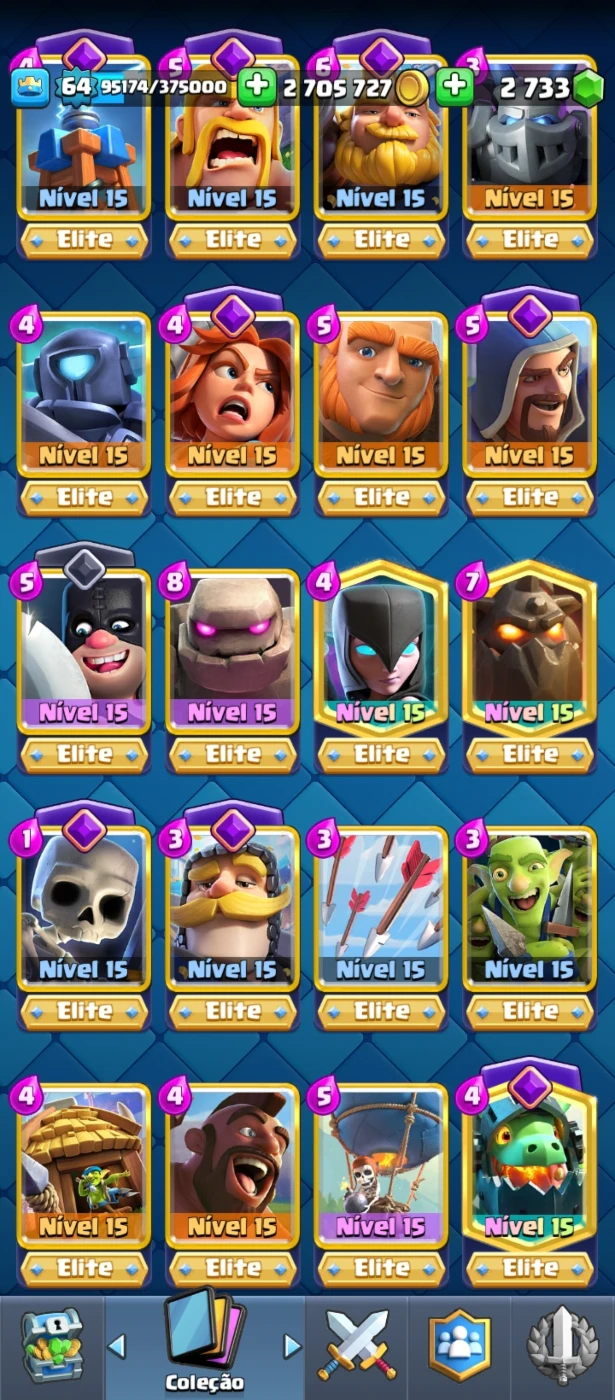Tap the Elite button under Goblins card
The width and height of the screenshot is (615, 1400).
click(x=530, y=1011)
